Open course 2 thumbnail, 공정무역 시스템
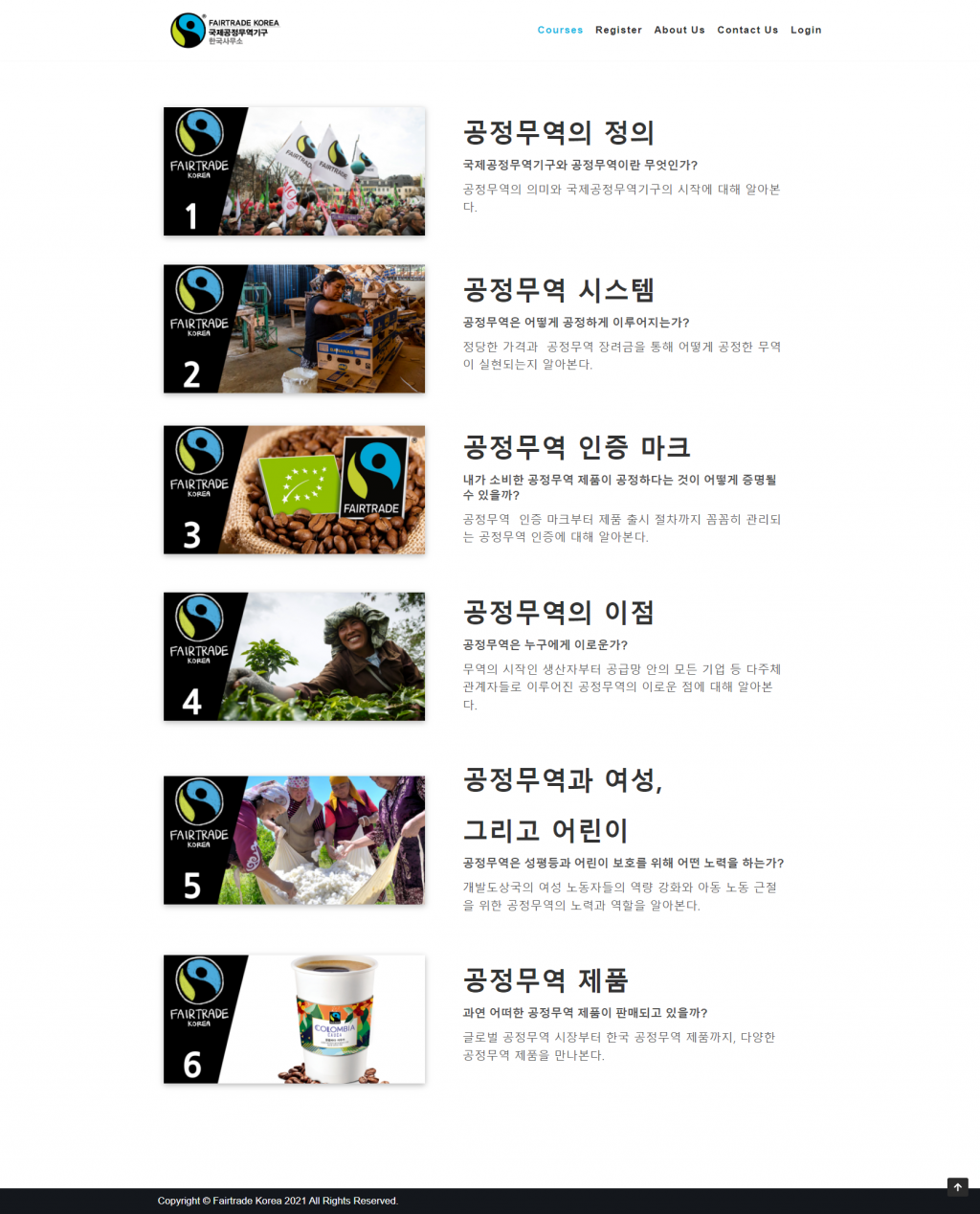The height and width of the screenshot is (1214, 980). (294, 329)
